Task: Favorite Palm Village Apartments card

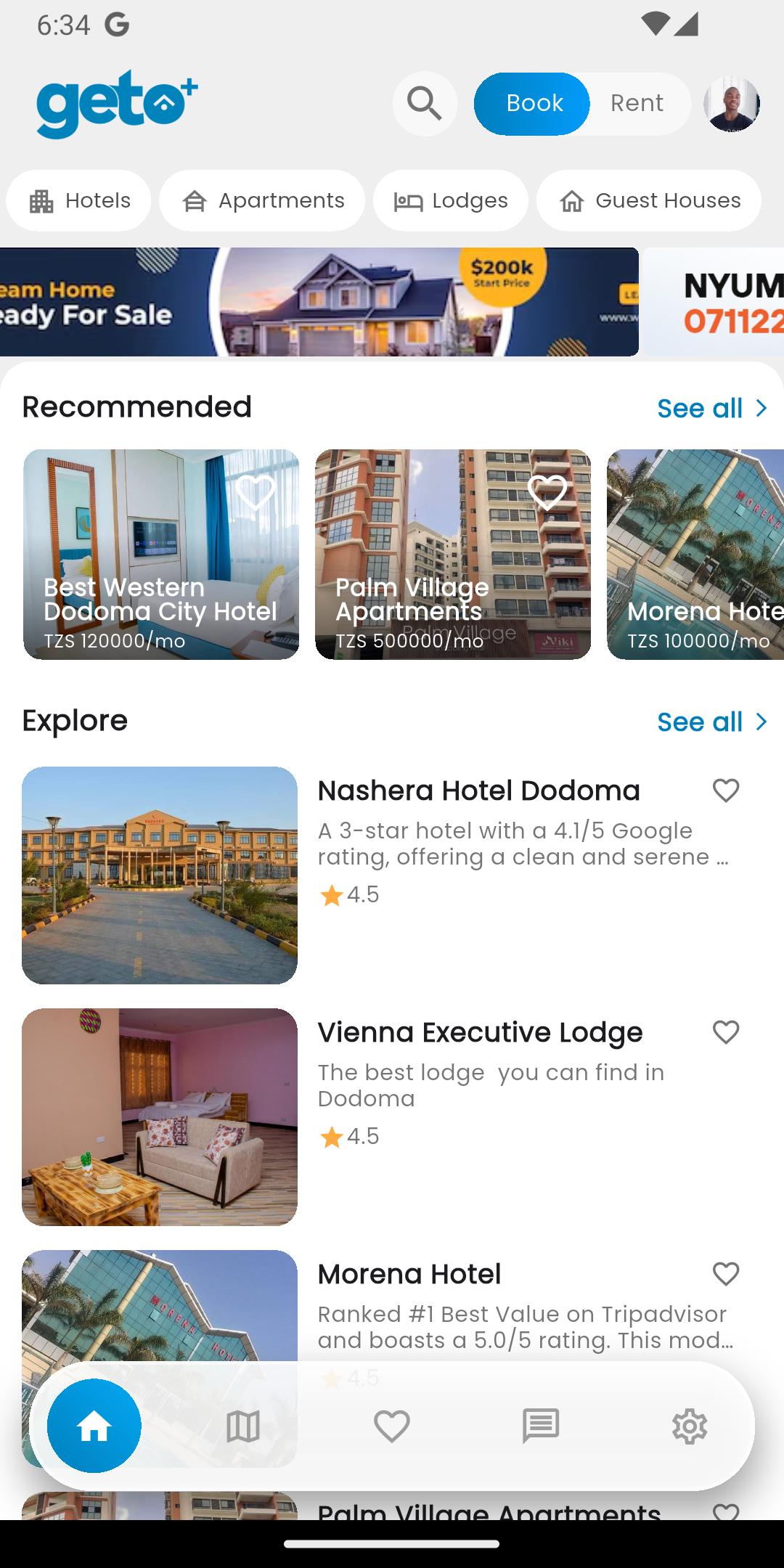Action: coord(547,493)
